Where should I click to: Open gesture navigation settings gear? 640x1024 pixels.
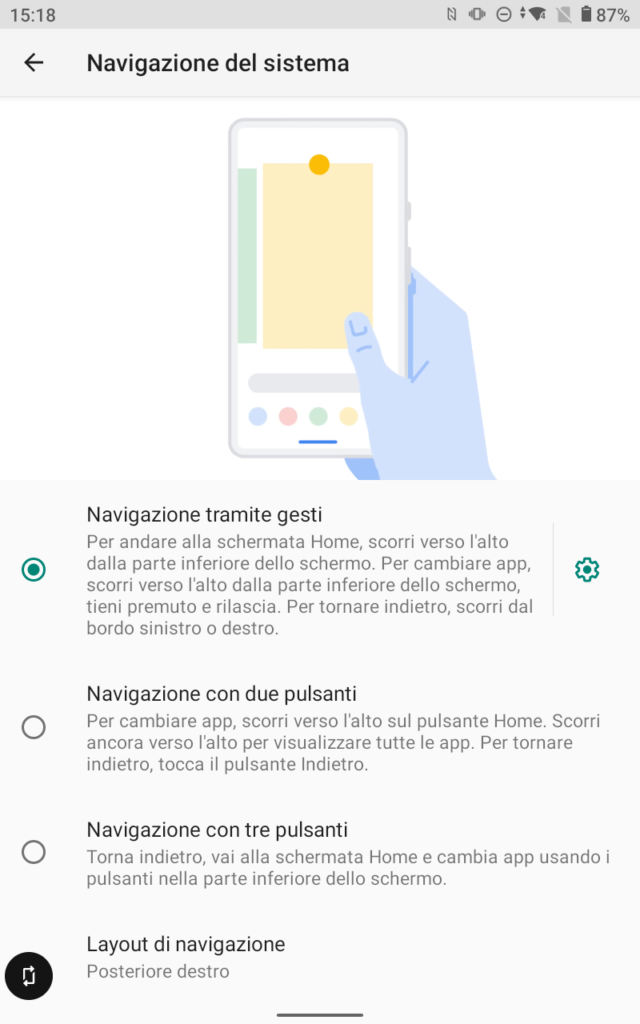click(x=587, y=570)
